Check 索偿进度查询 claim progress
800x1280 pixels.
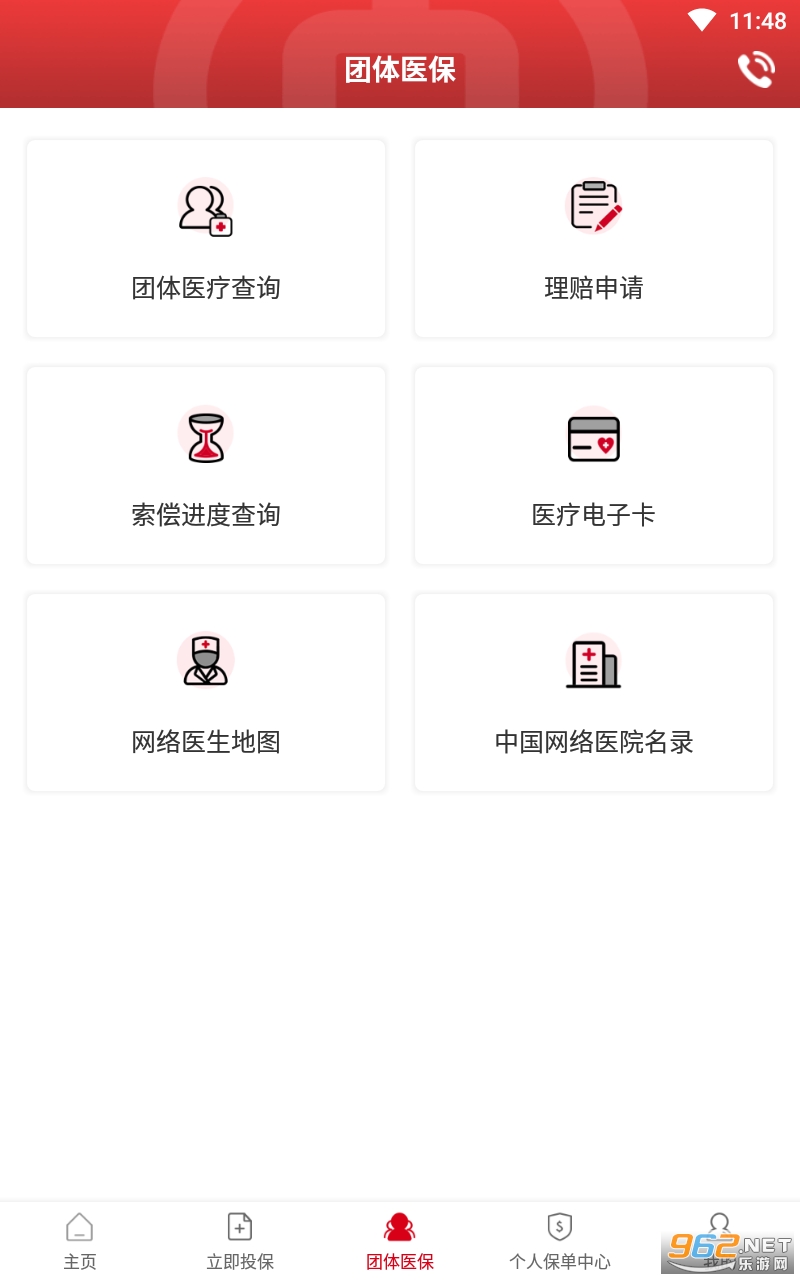(206, 466)
